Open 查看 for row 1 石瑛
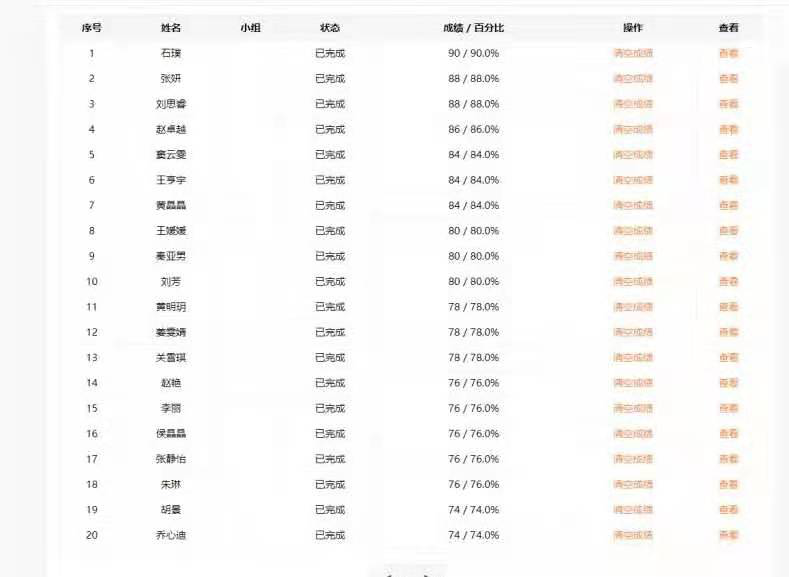Image resolution: width=789 pixels, height=577 pixels. click(x=728, y=53)
